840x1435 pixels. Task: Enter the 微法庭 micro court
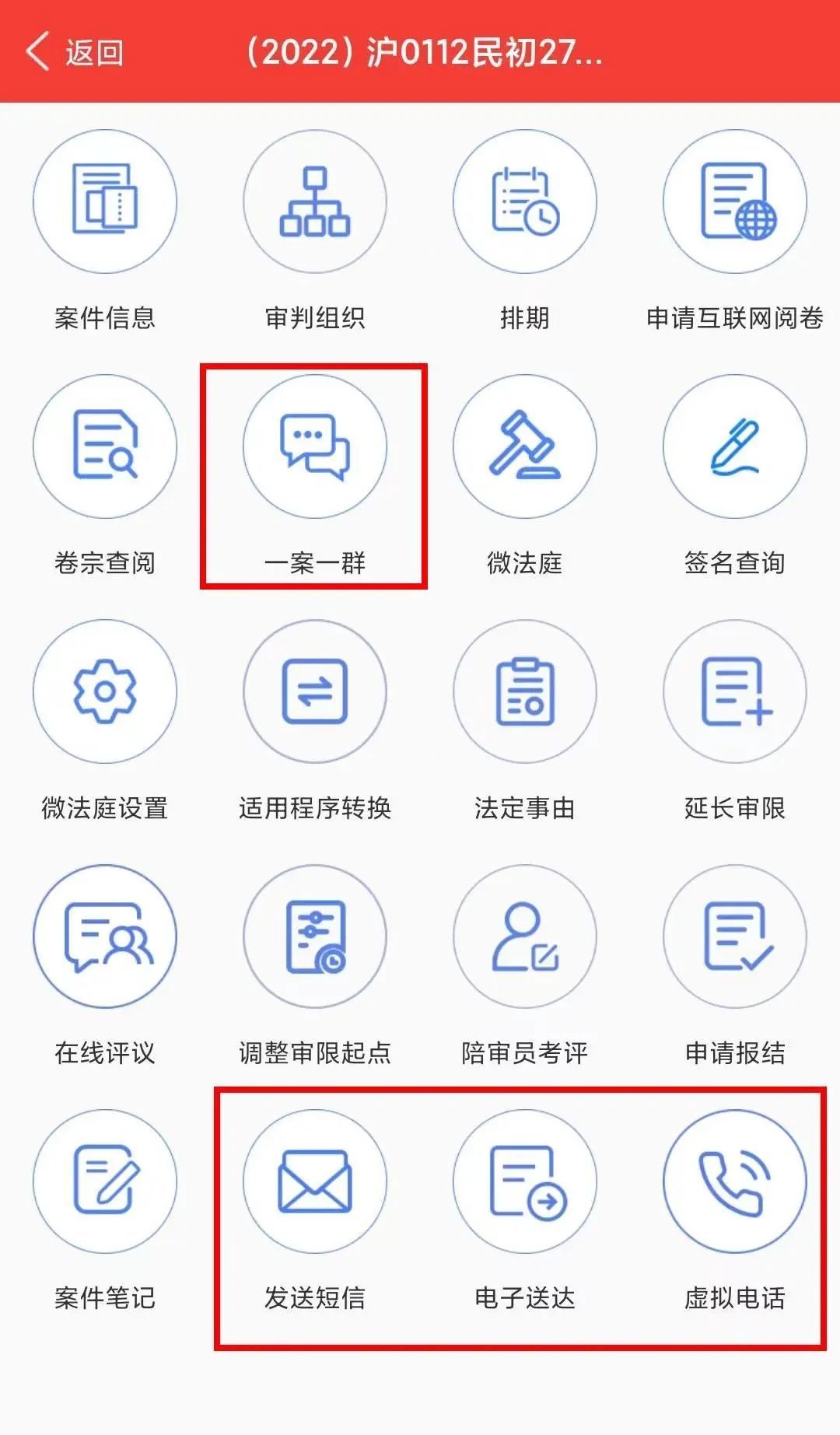coord(525,446)
